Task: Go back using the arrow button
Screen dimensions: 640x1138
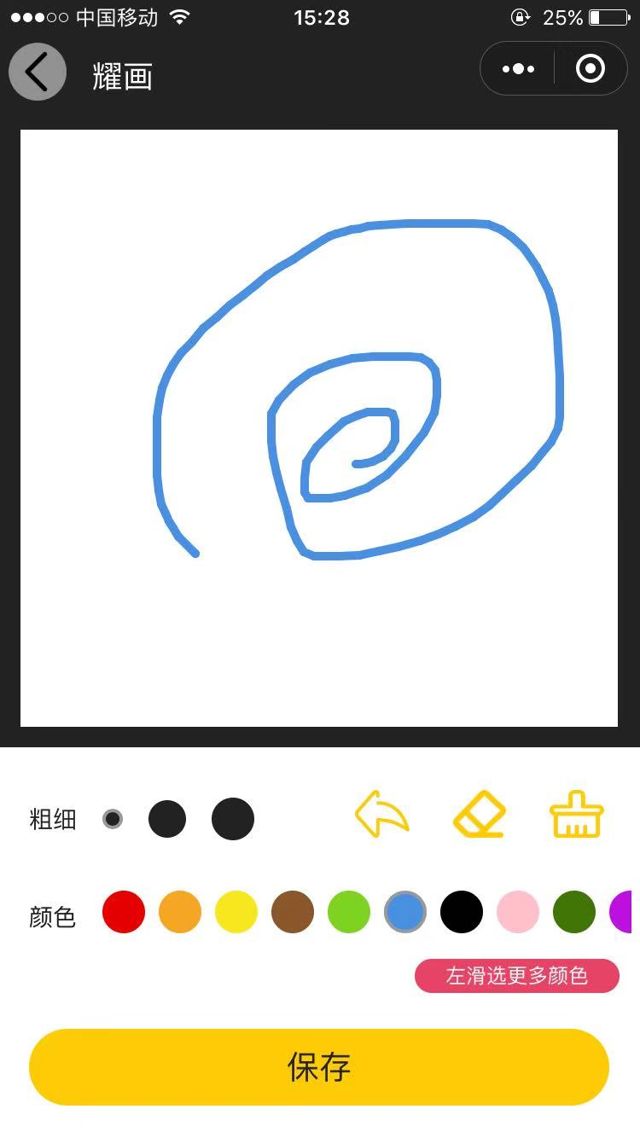Action: point(37,72)
